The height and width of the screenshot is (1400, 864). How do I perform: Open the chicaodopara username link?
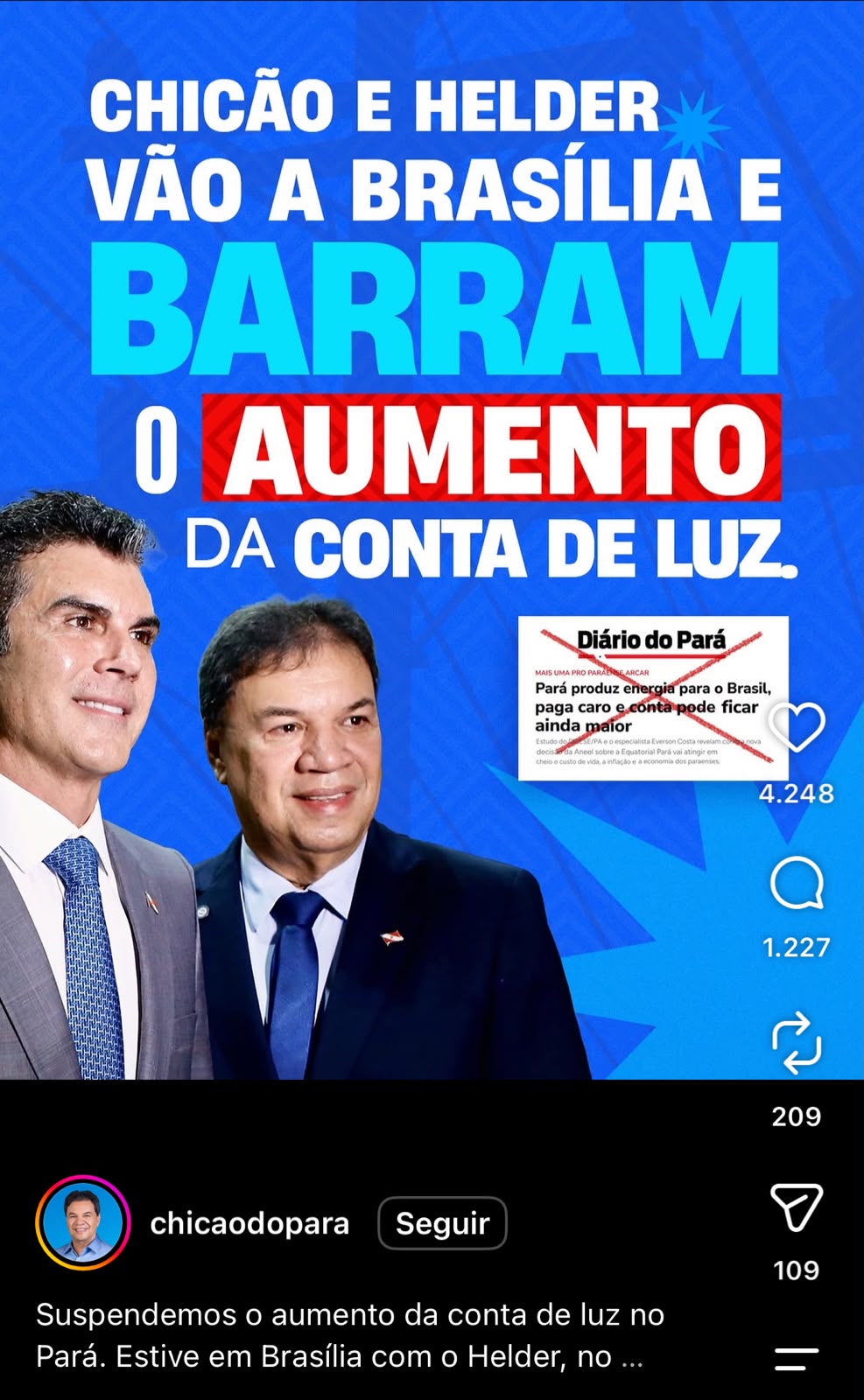click(x=249, y=1222)
